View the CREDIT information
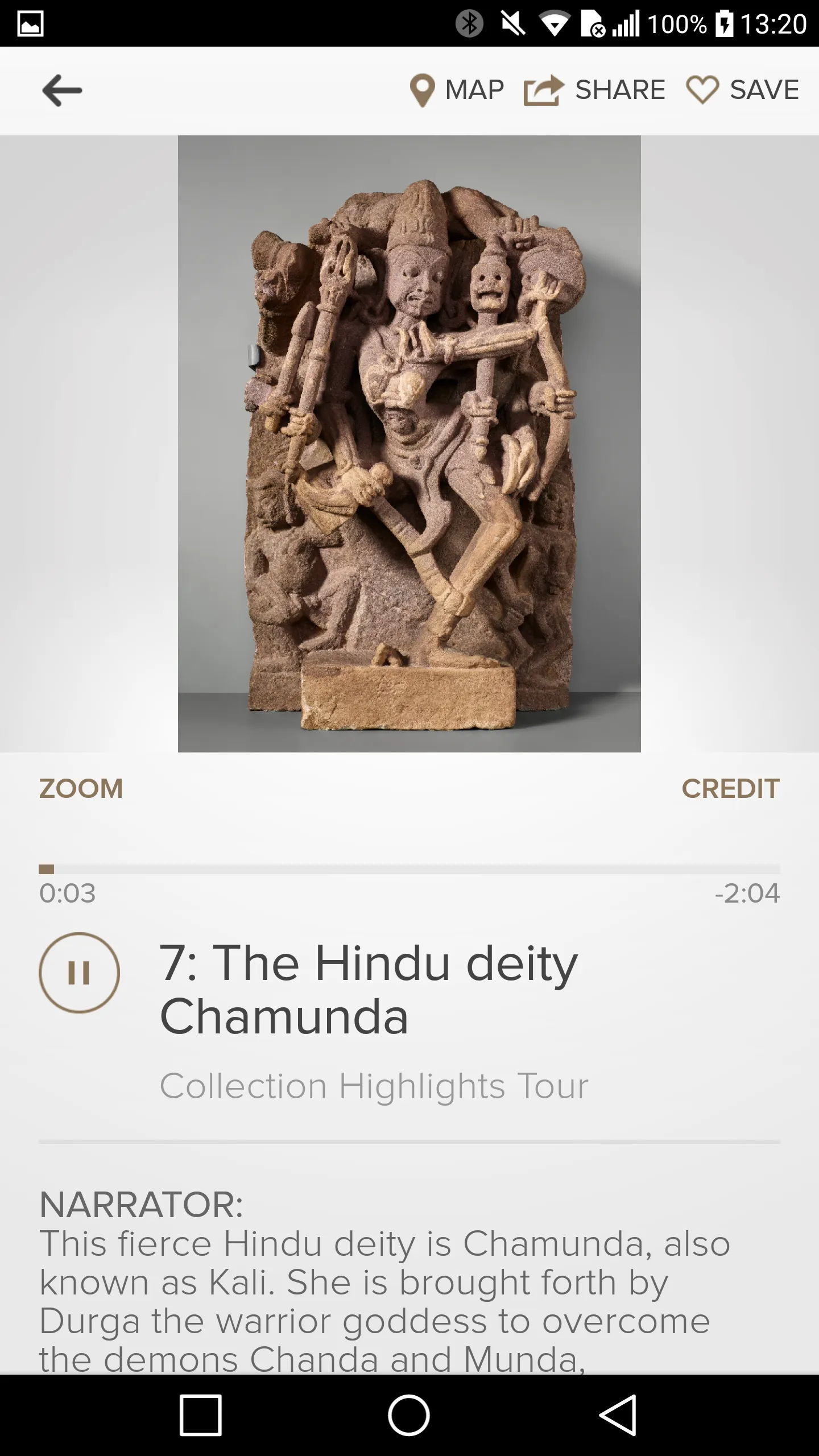 (731, 788)
